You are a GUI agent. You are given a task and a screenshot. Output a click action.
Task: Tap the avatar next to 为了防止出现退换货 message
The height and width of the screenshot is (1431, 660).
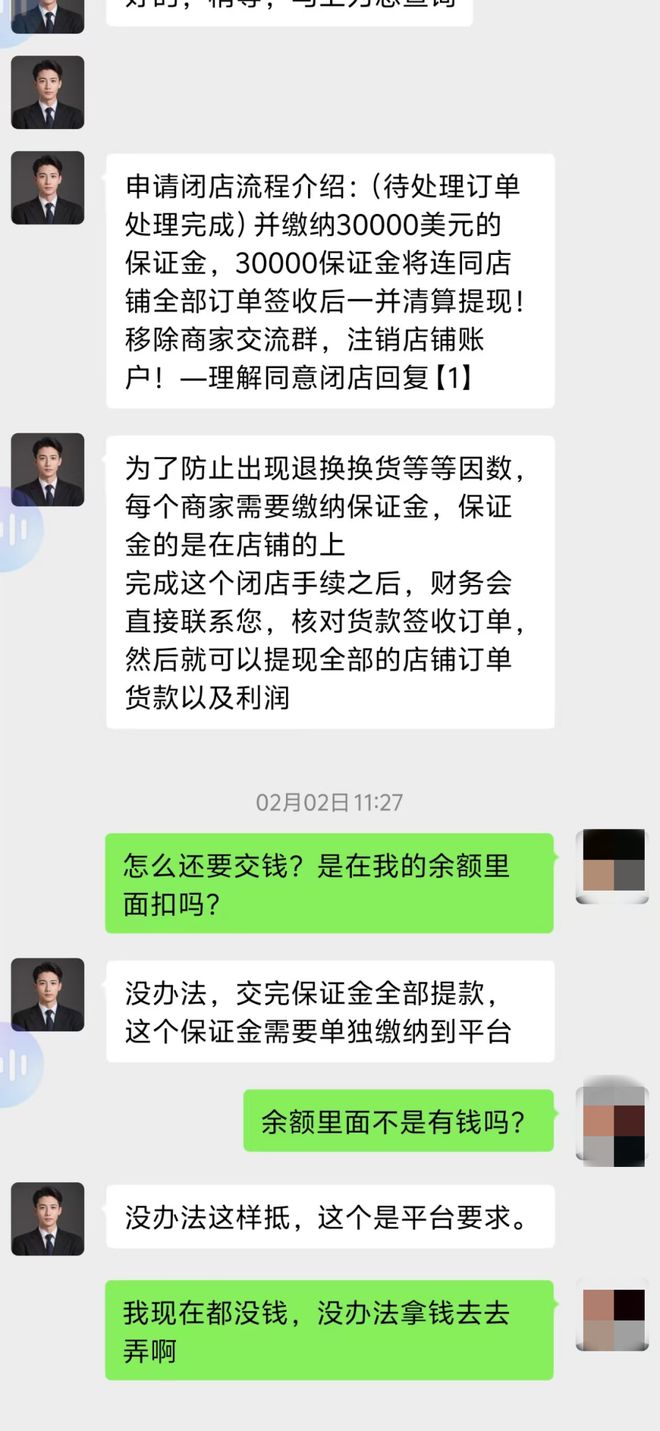[x=47, y=470]
